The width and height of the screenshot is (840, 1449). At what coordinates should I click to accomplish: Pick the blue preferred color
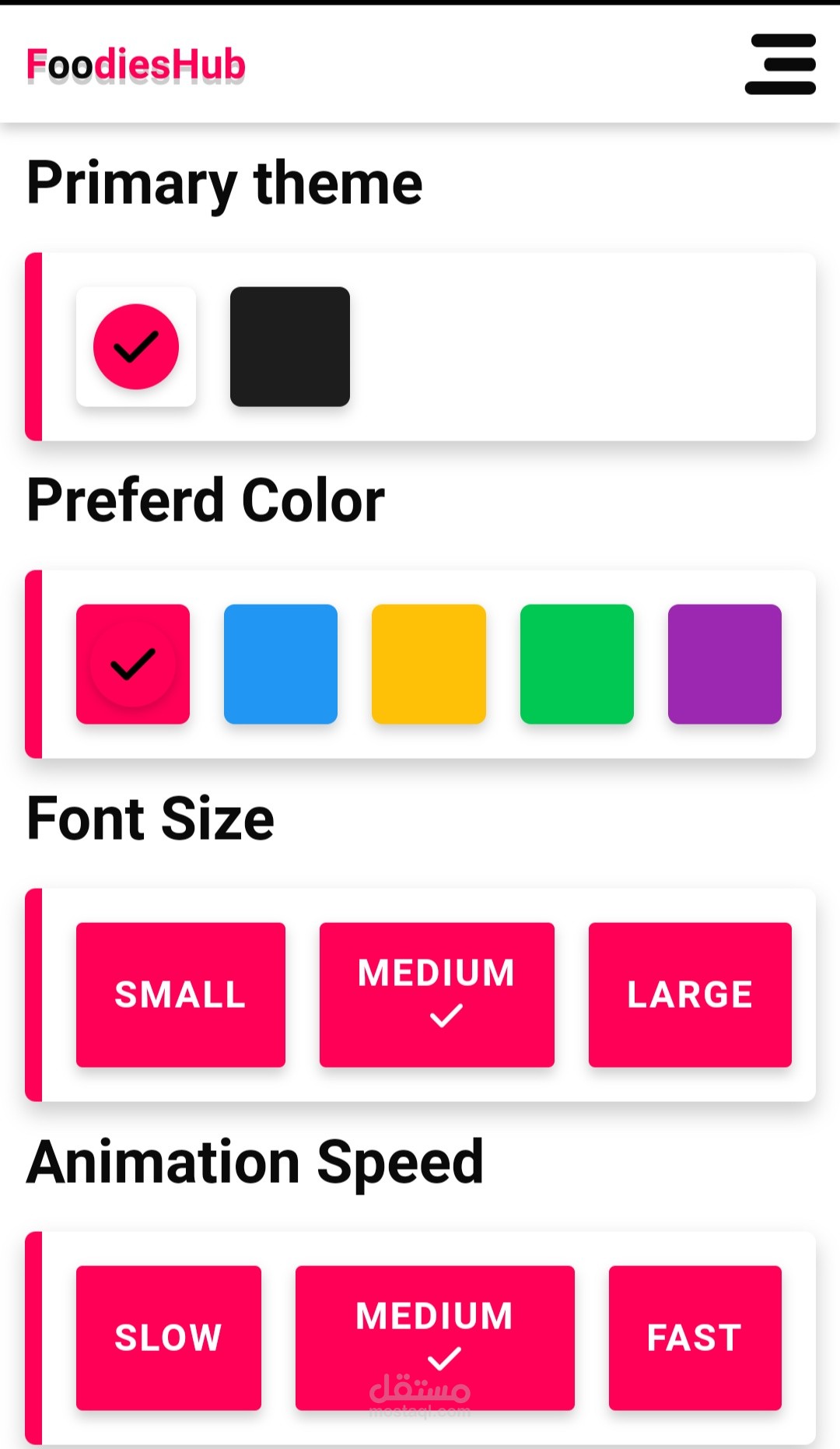(281, 664)
